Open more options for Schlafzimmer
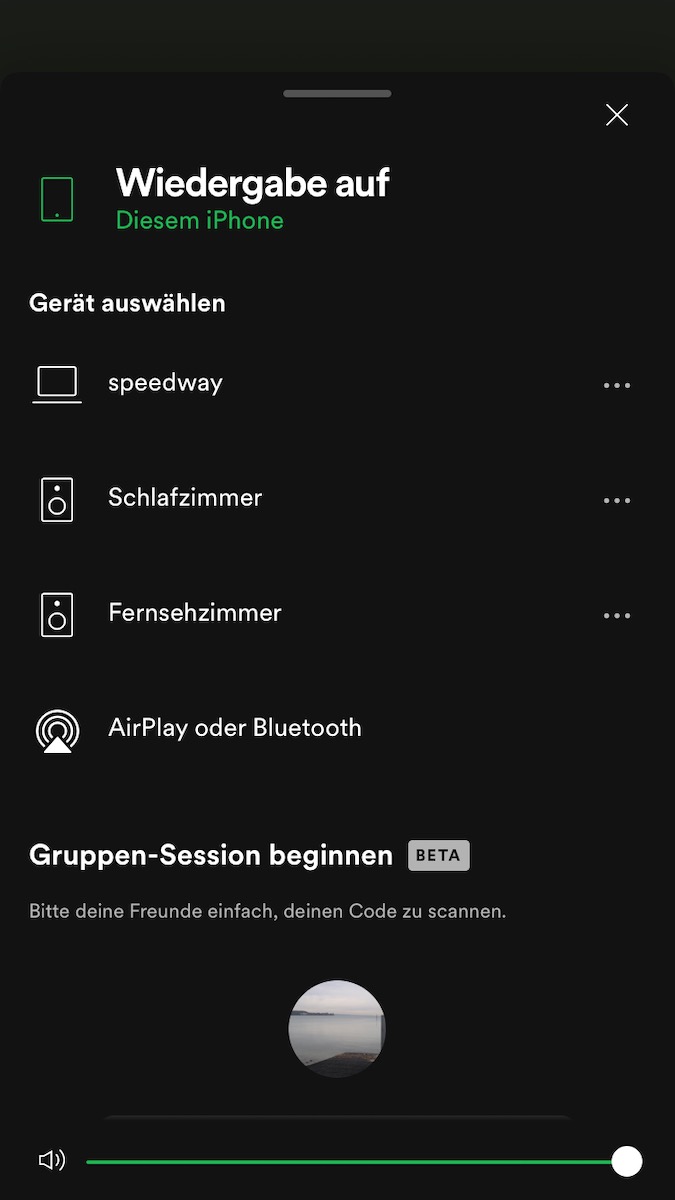675x1200 pixels. pyautogui.click(x=617, y=500)
